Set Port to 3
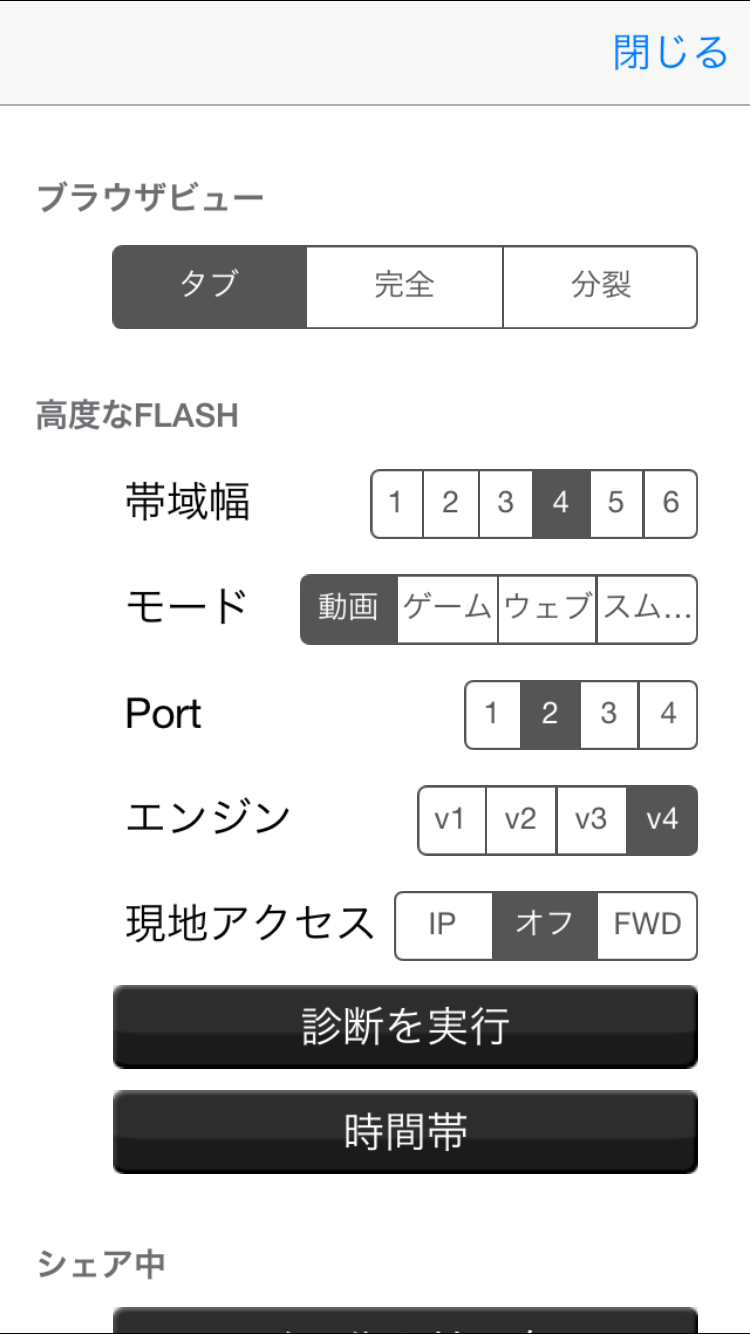Viewport: 750px width, 1334px height. [609, 715]
